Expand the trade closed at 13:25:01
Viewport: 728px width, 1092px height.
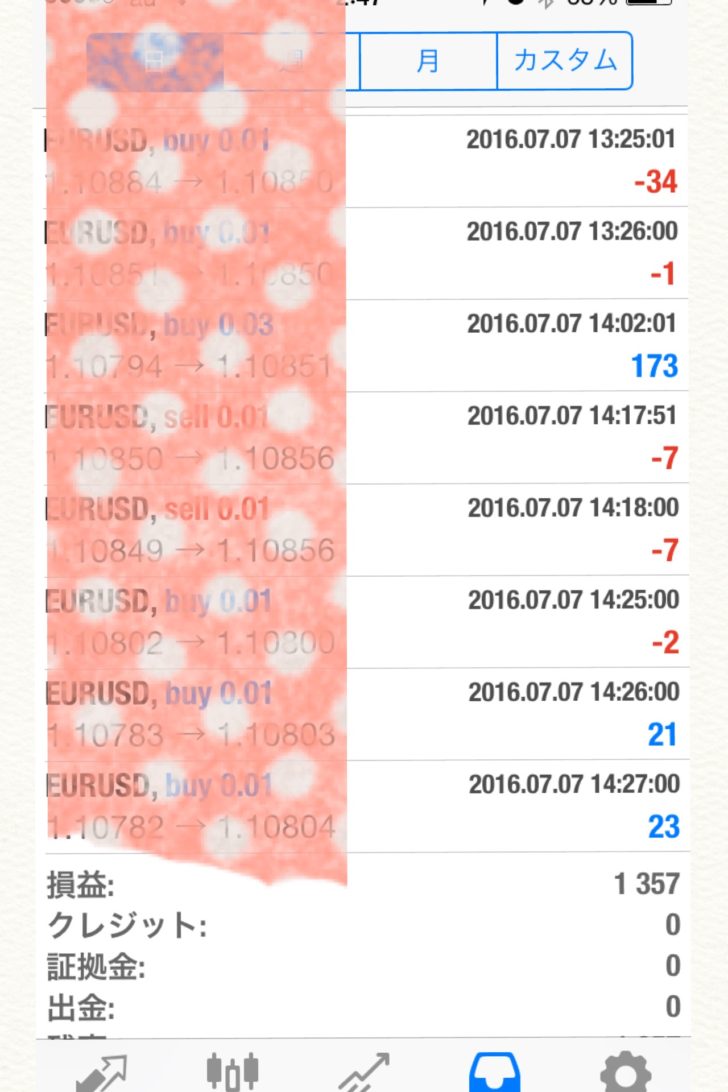364,161
